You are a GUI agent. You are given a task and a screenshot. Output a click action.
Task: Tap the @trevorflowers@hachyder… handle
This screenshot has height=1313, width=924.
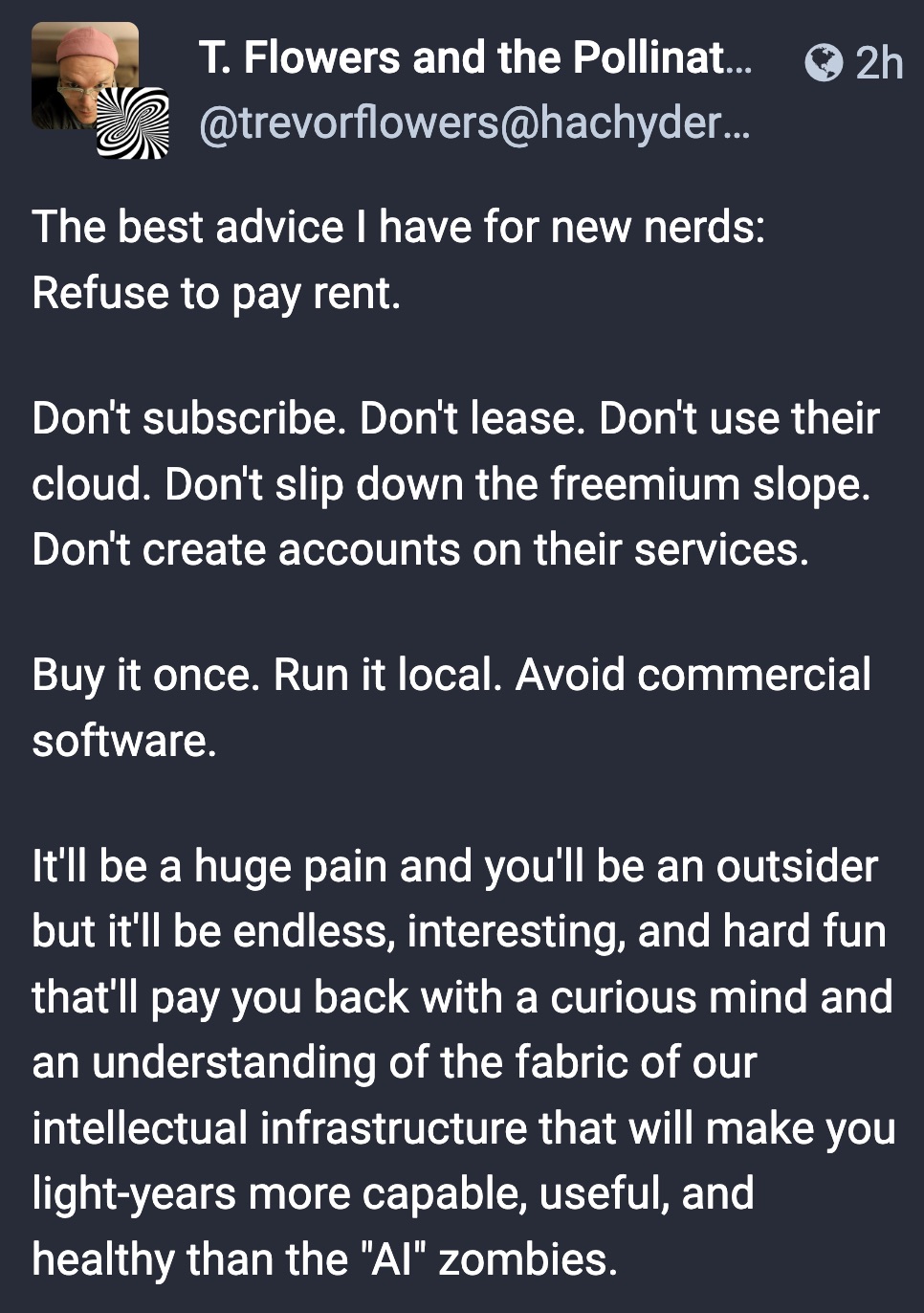474,123
